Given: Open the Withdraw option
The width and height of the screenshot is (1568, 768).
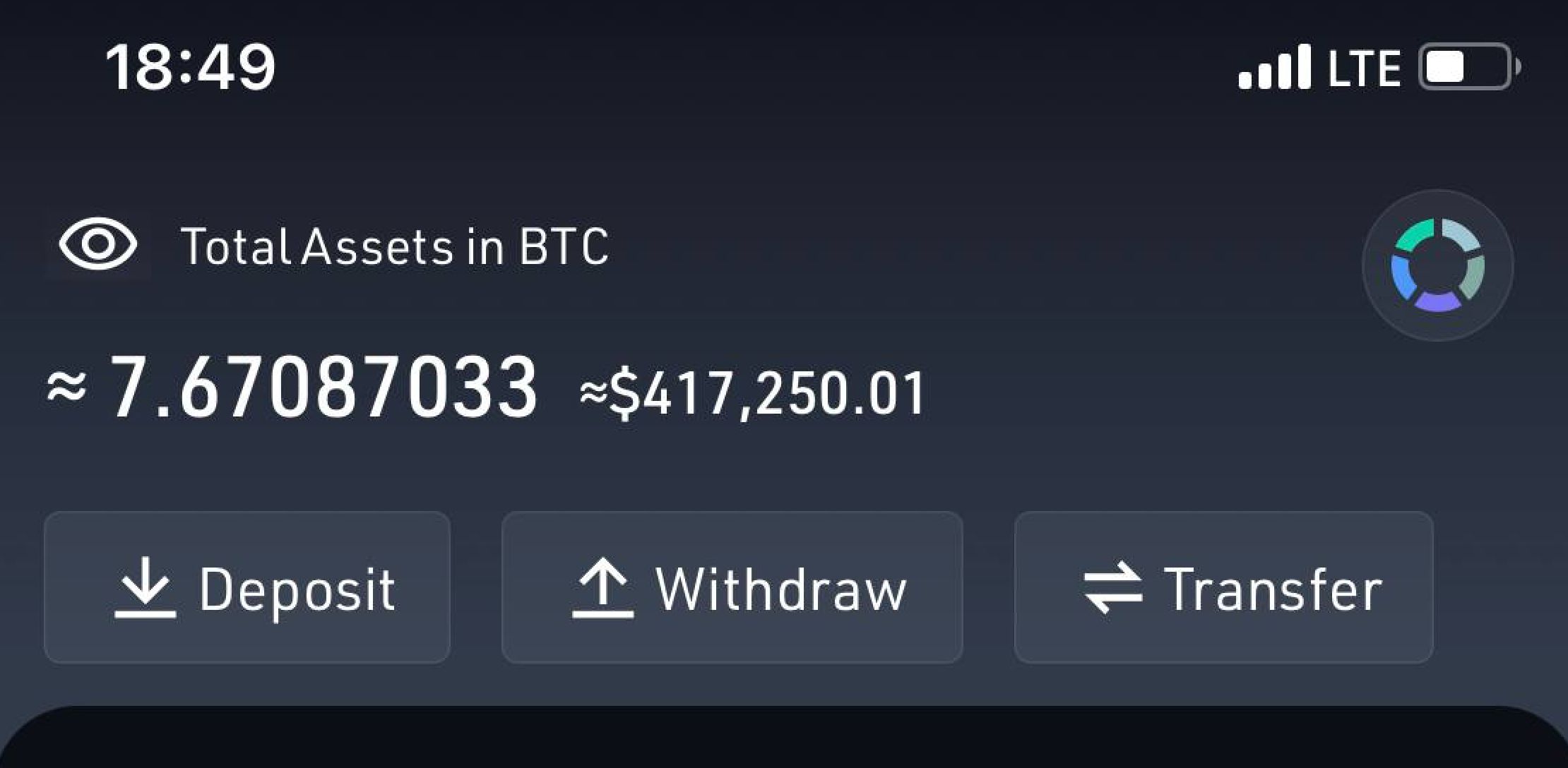Looking at the screenshot, I should coord(732,587).
